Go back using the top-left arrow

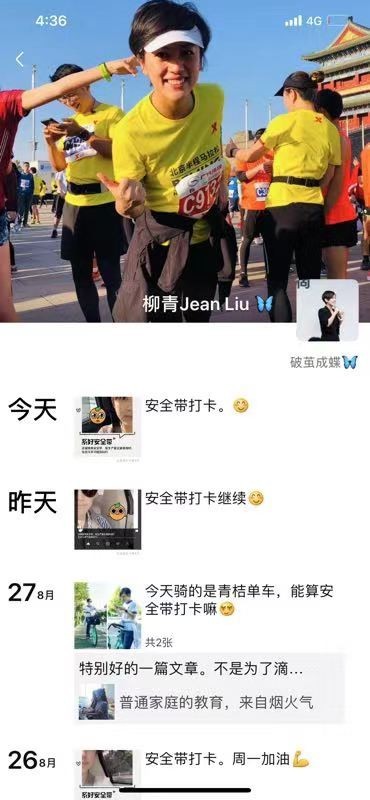pyautogui.click(x=19, y=60)
